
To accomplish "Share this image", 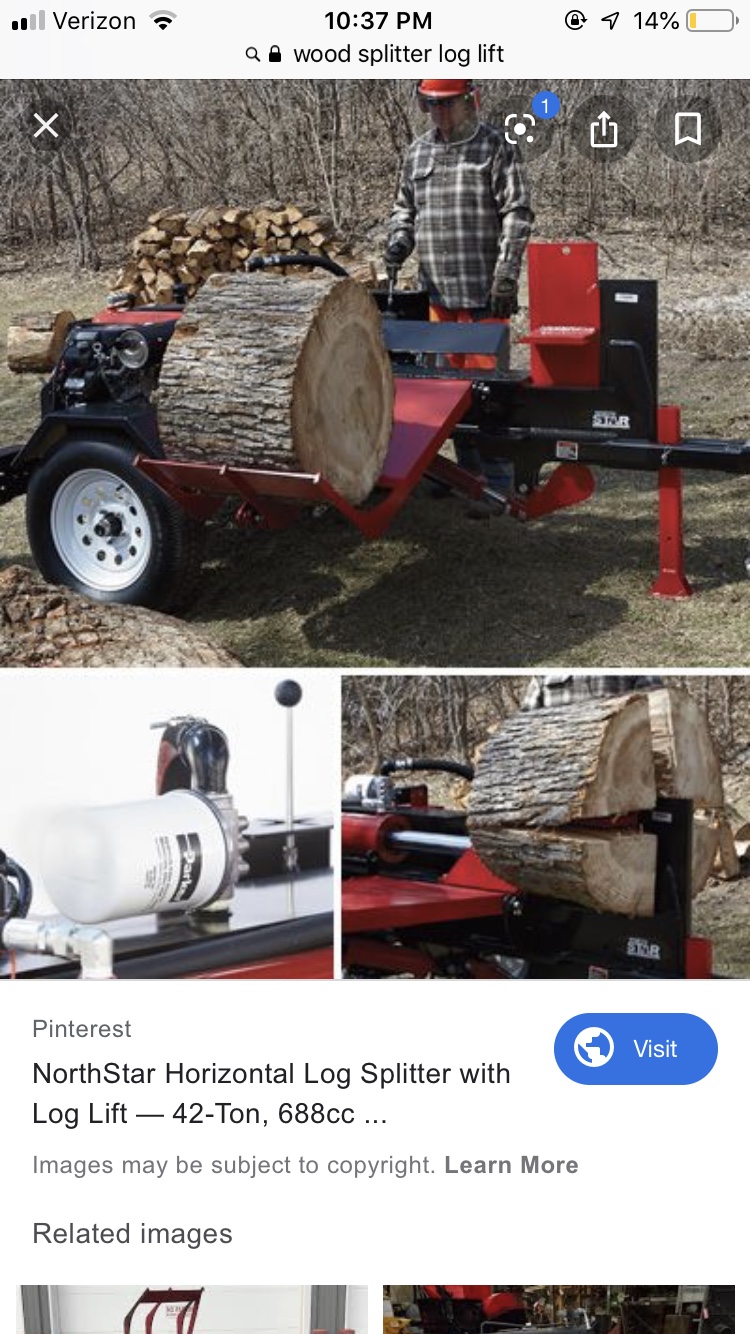I will click(x=604, y=128).
